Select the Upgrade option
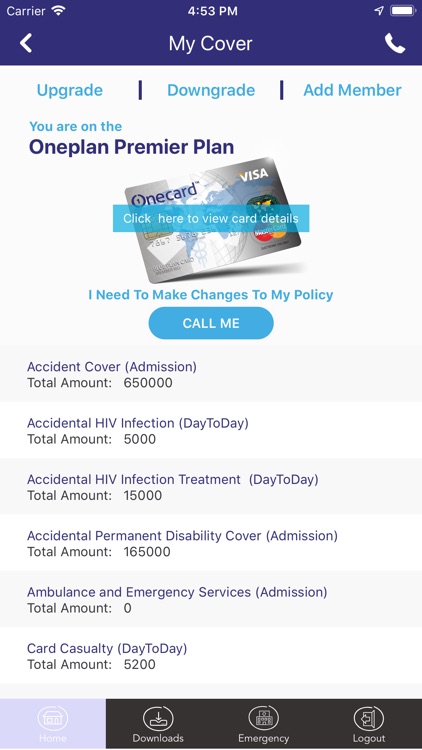 pos(70,90)
